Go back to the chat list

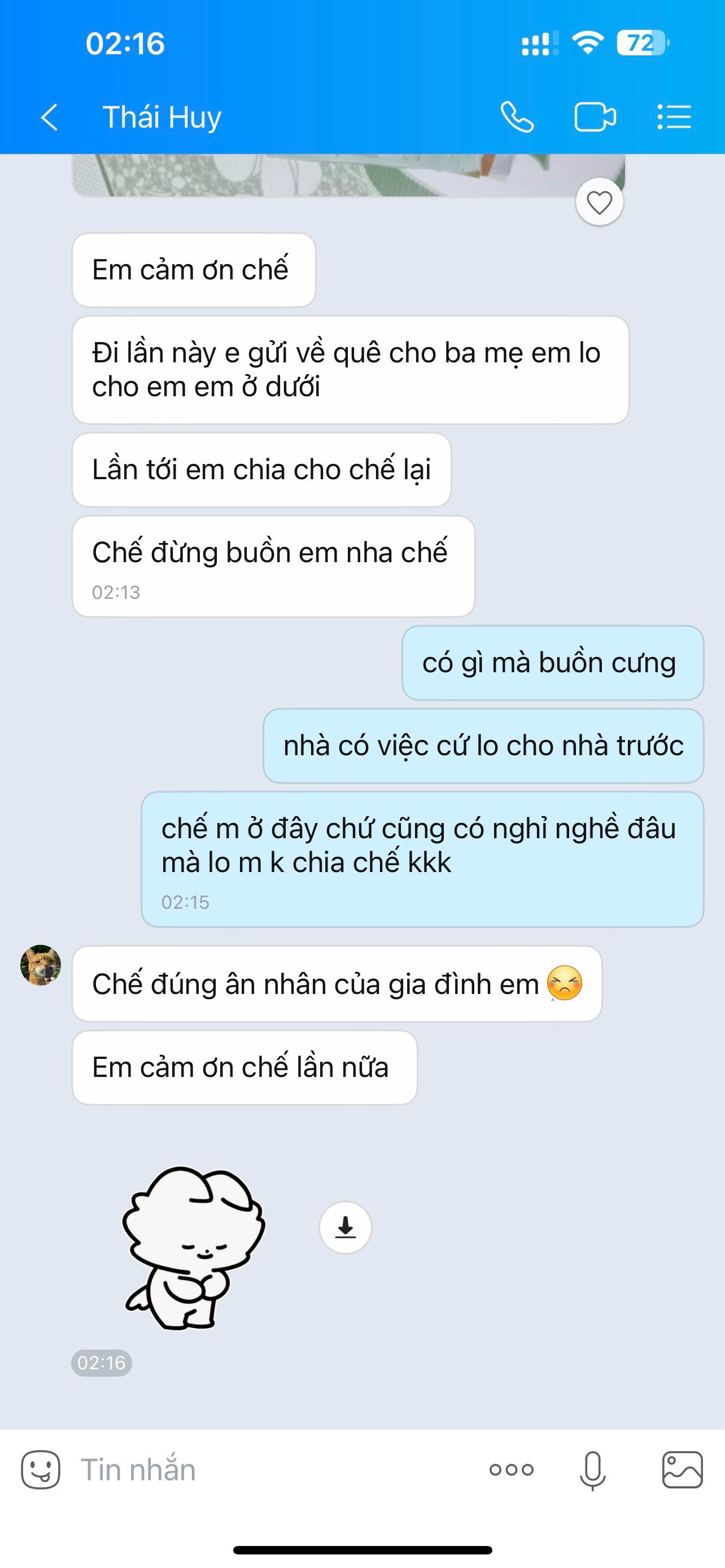(49, 117)
